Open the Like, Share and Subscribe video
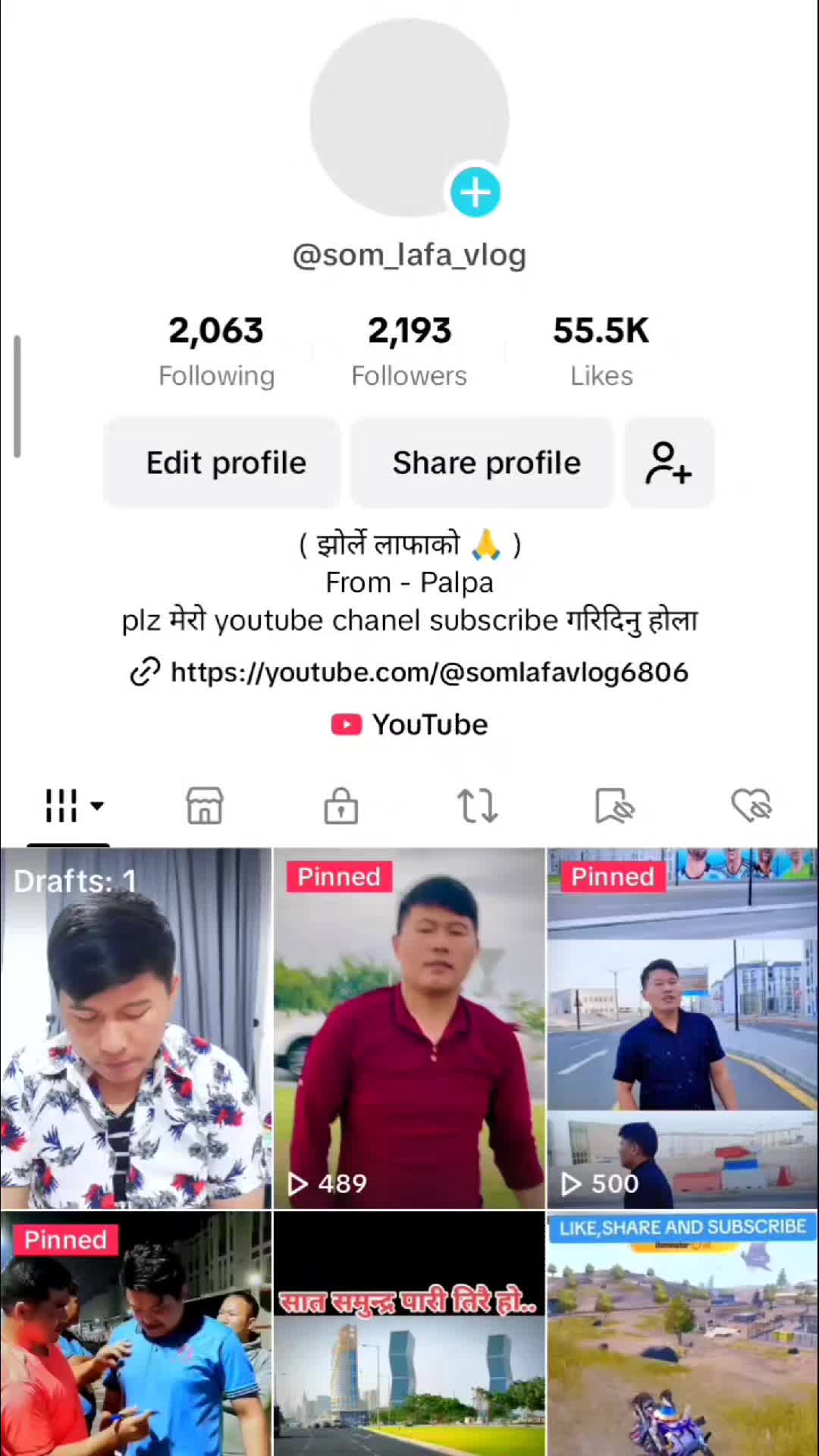 pos(682,1335)
